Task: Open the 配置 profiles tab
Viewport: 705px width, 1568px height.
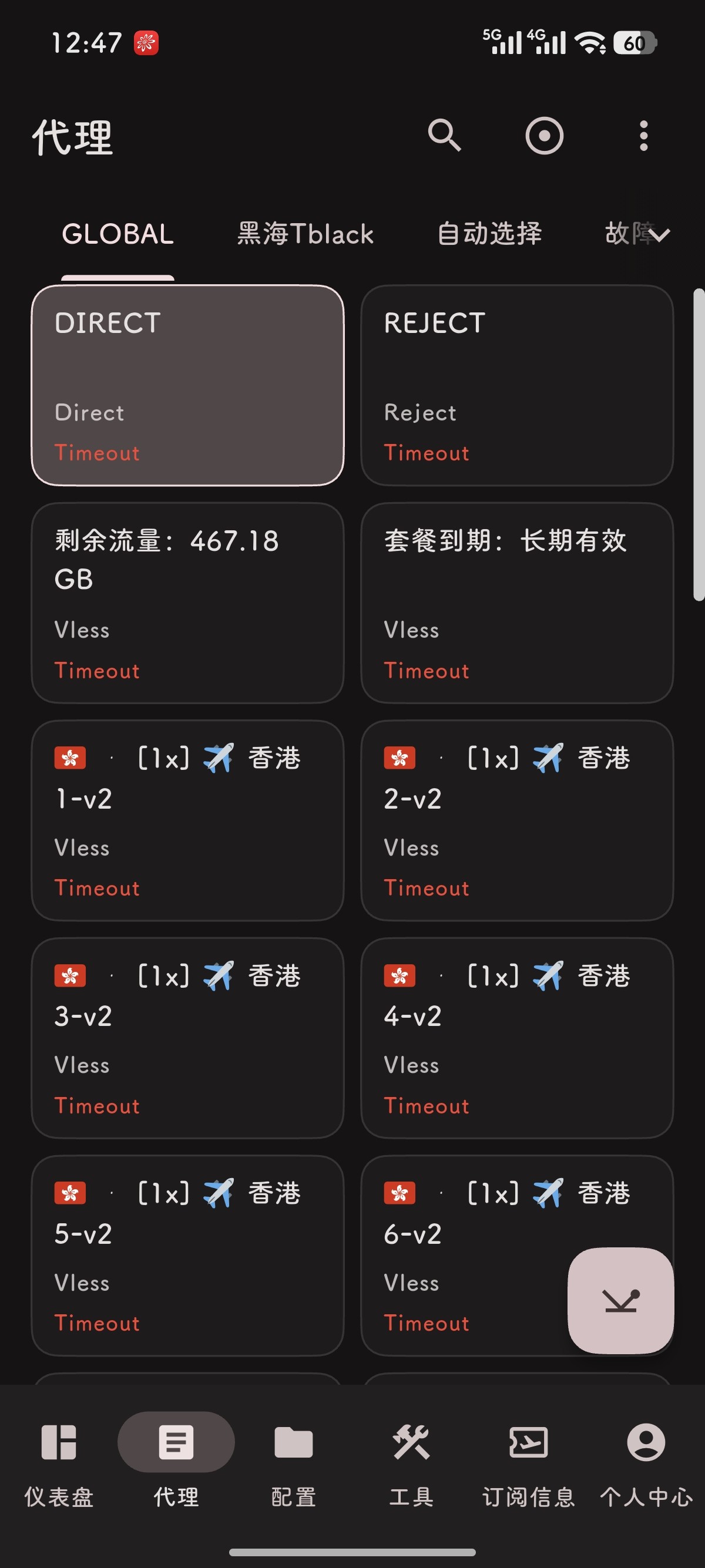Action: (x=293, y=1460)
